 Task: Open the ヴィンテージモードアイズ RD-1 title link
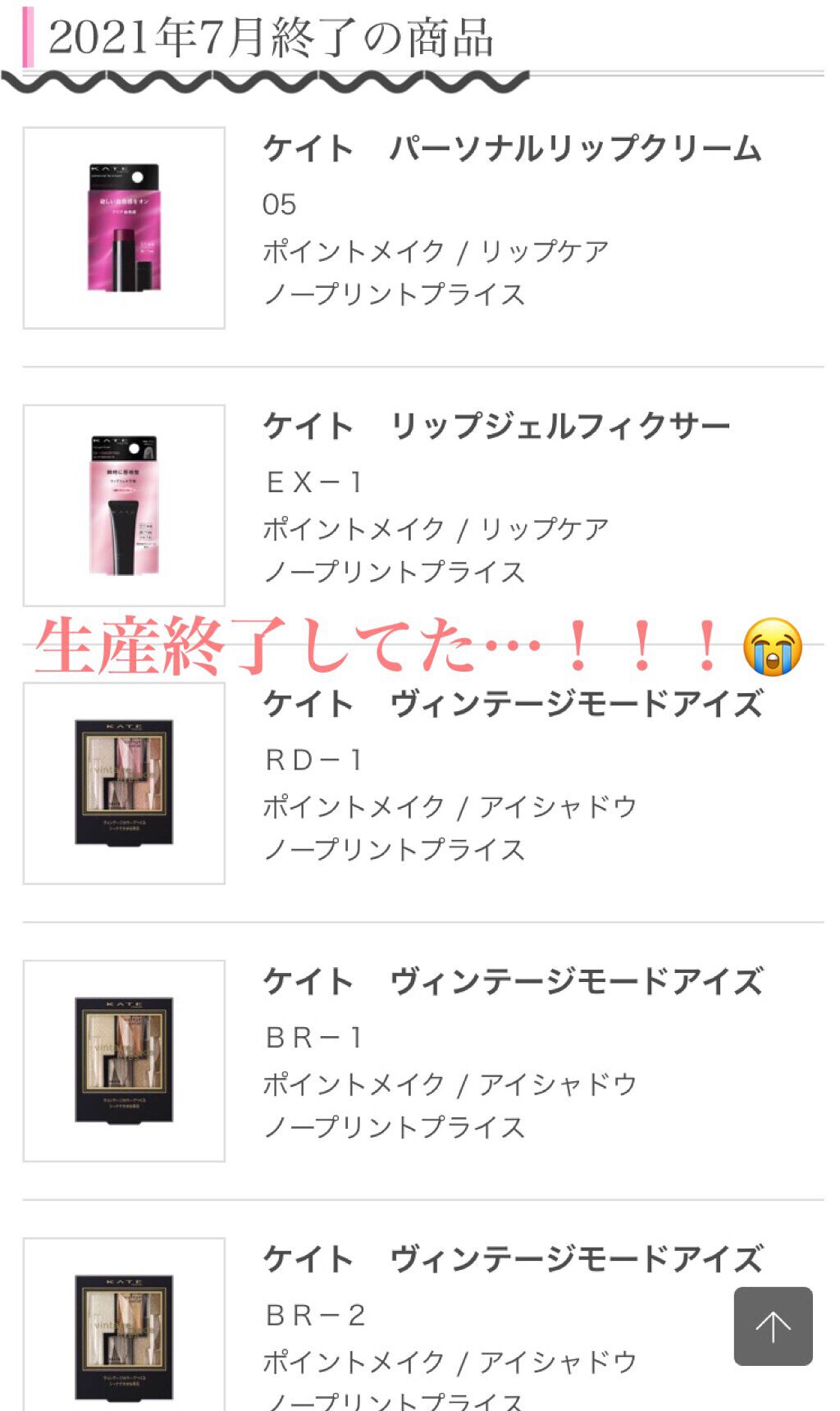tap(513, 703)
